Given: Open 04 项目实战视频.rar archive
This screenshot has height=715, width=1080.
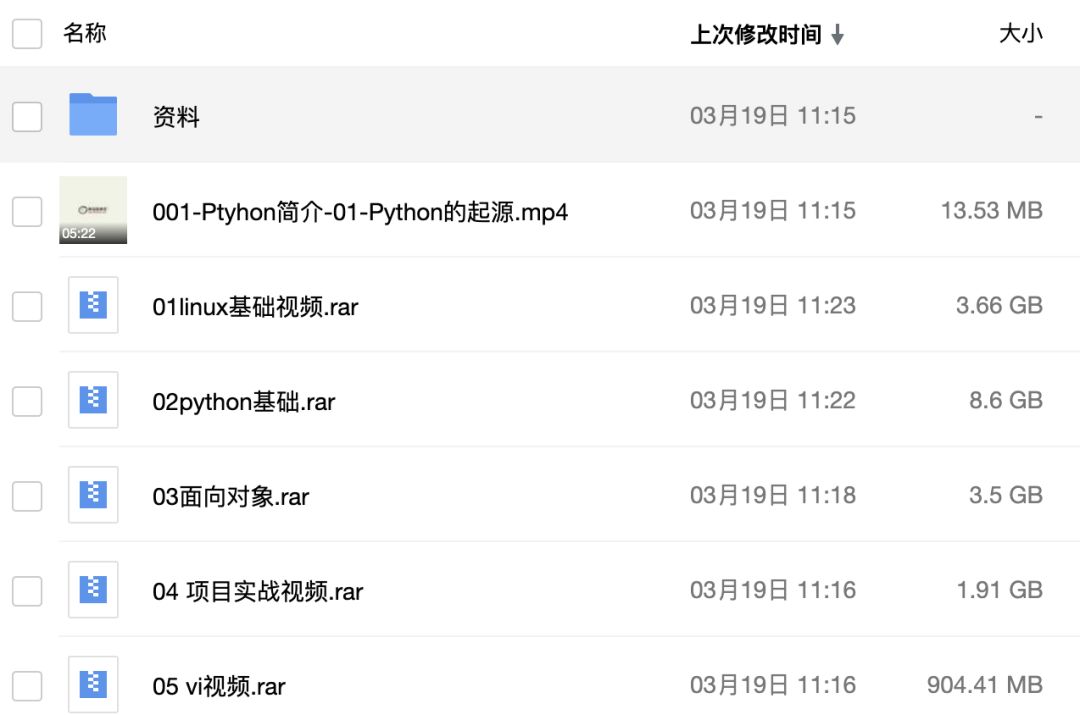Looking at the screenshot, I should [257, 591].
